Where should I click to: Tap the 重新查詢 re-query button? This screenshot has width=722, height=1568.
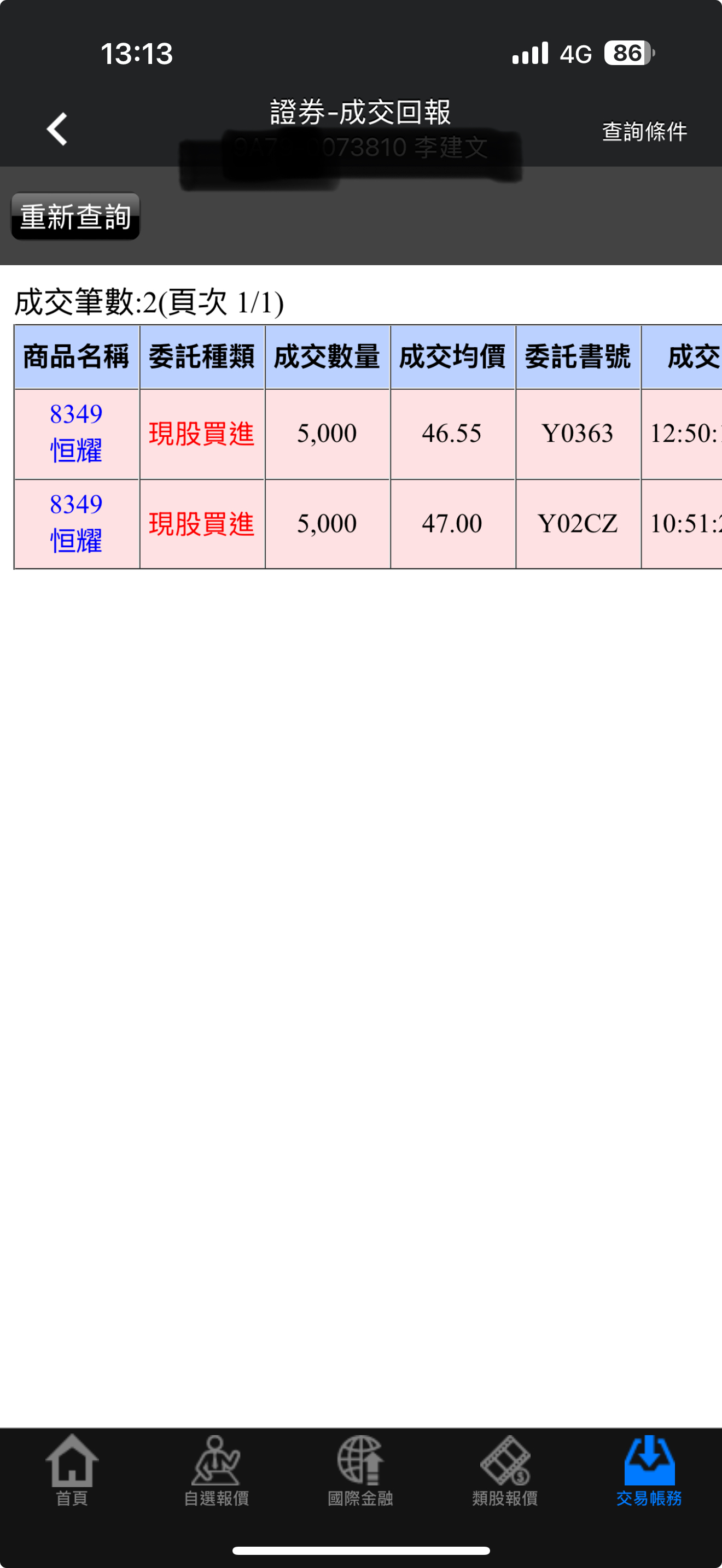tap(75, 217)
